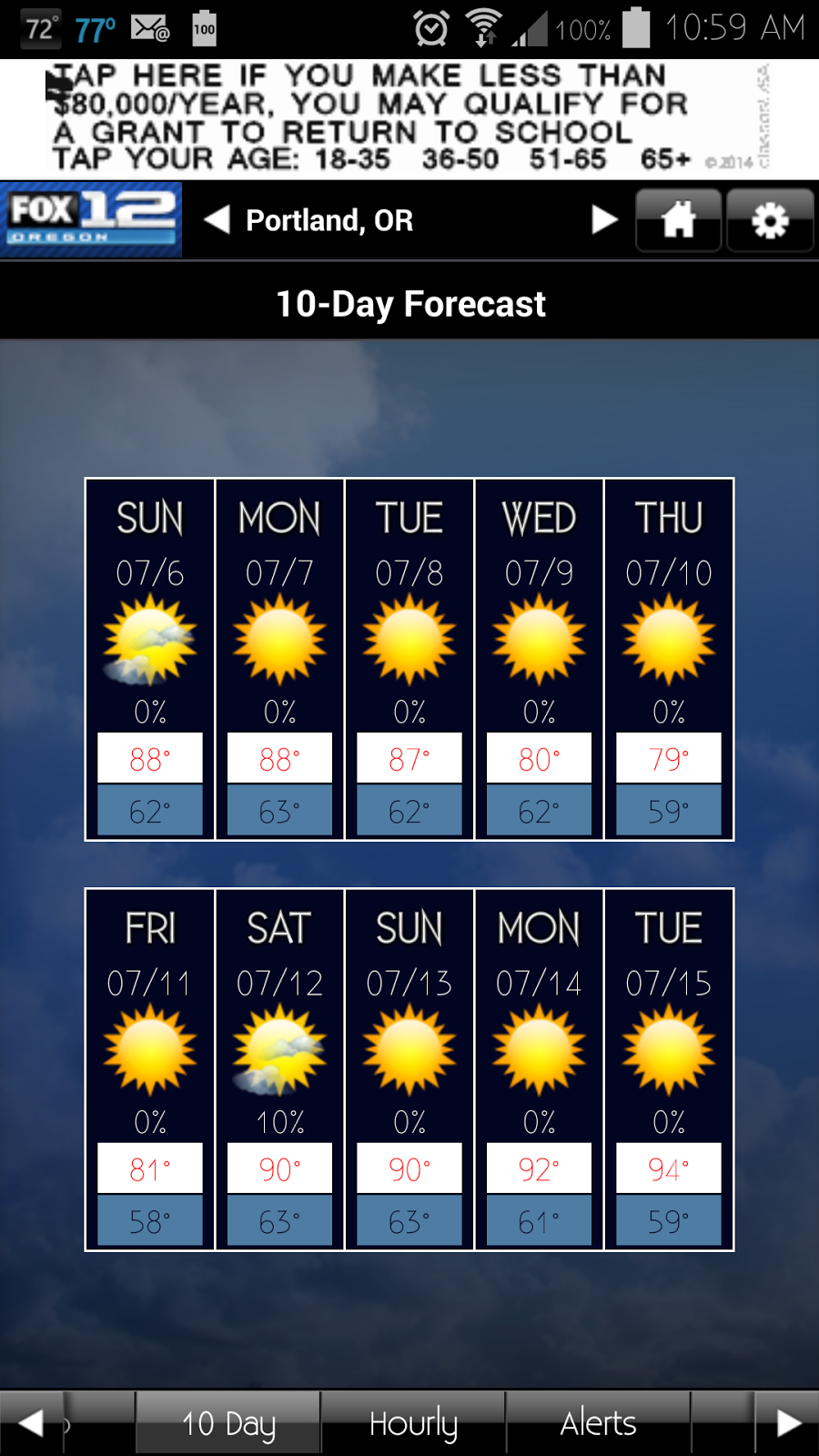819x1456 pixels.
Task: Show earlier tabs with the left arrow
Action: (31, 1422)
